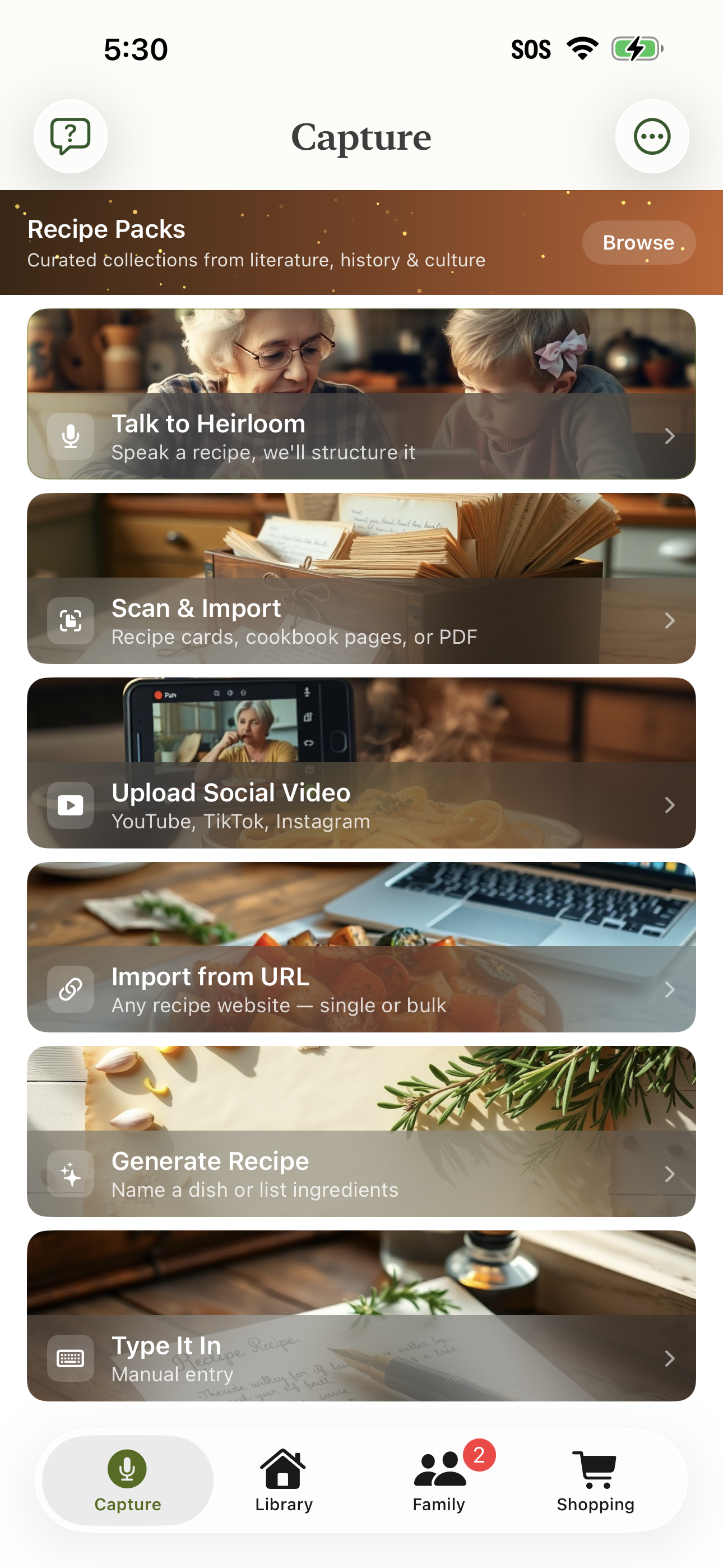Tap the Capture tab
This screenshot has height=1568, width=723.
coord(128,1481)
